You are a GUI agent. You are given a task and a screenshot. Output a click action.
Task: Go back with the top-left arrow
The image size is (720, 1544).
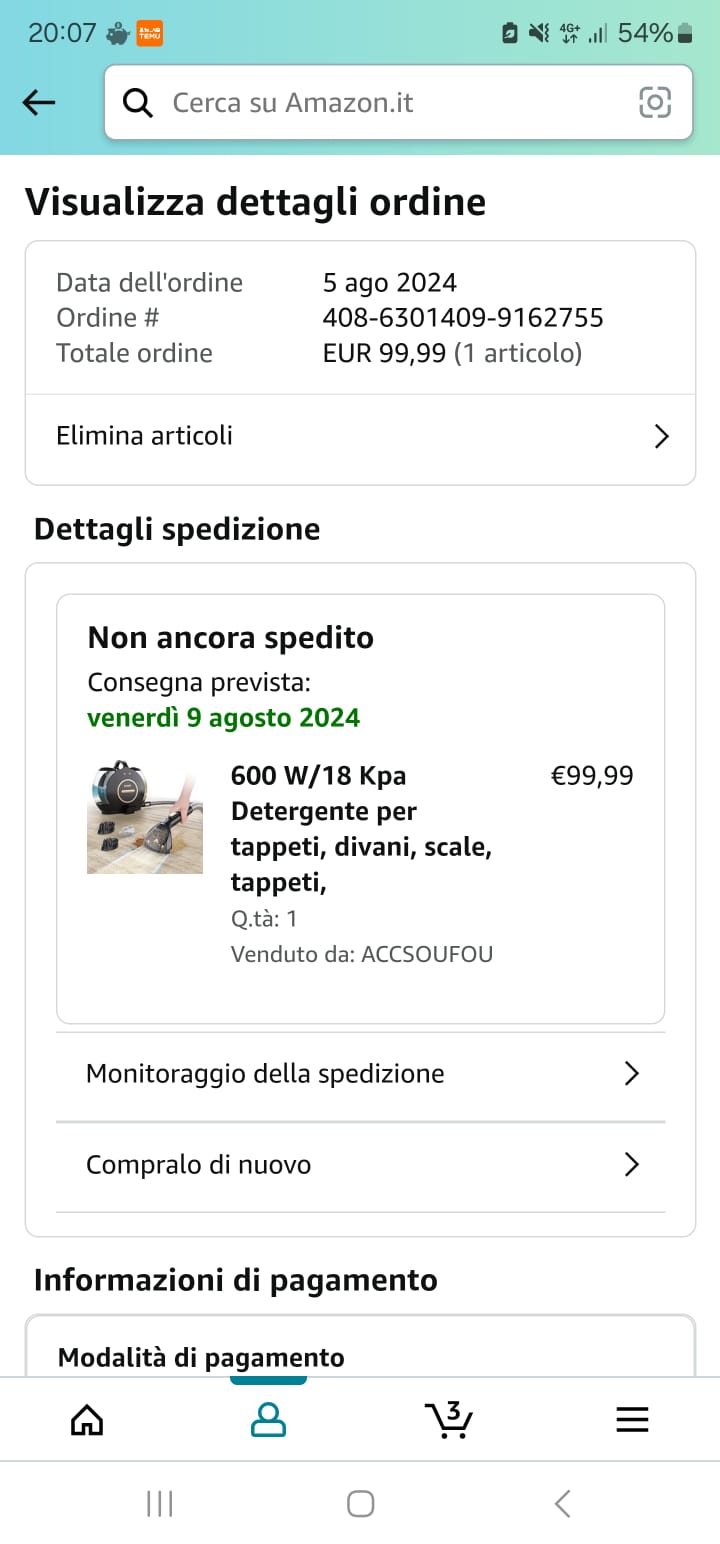tap(39, 102)
